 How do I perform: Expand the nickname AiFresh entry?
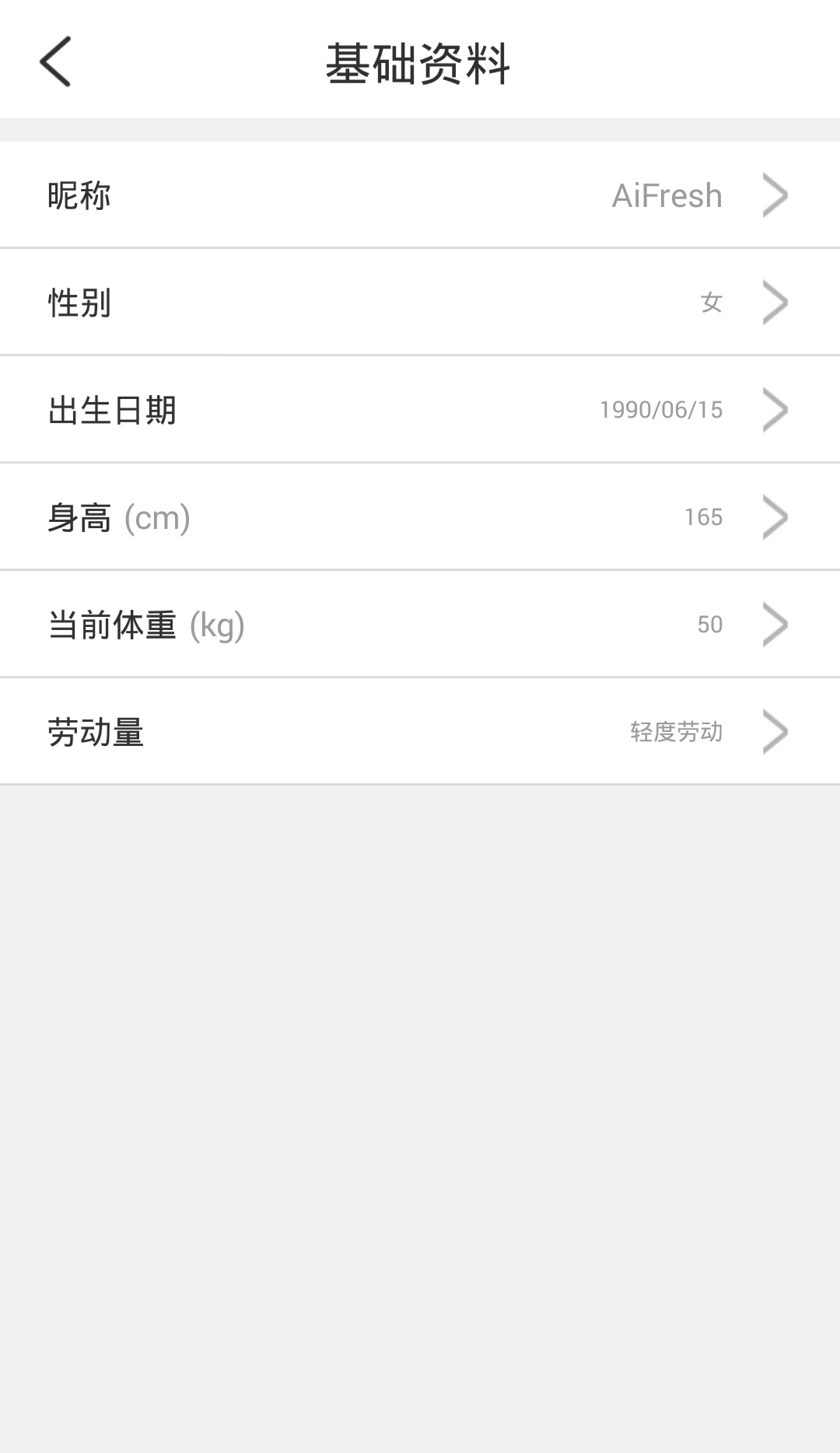click(x=420, y=194)
